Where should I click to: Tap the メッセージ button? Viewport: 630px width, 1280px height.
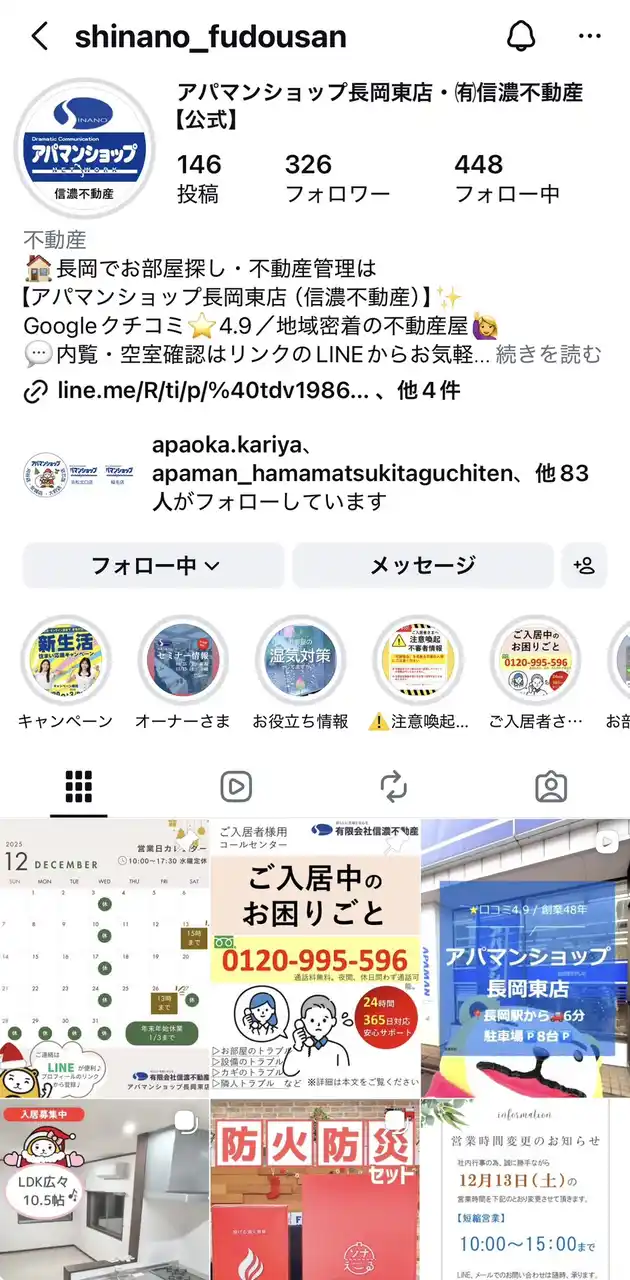(422, 566)
